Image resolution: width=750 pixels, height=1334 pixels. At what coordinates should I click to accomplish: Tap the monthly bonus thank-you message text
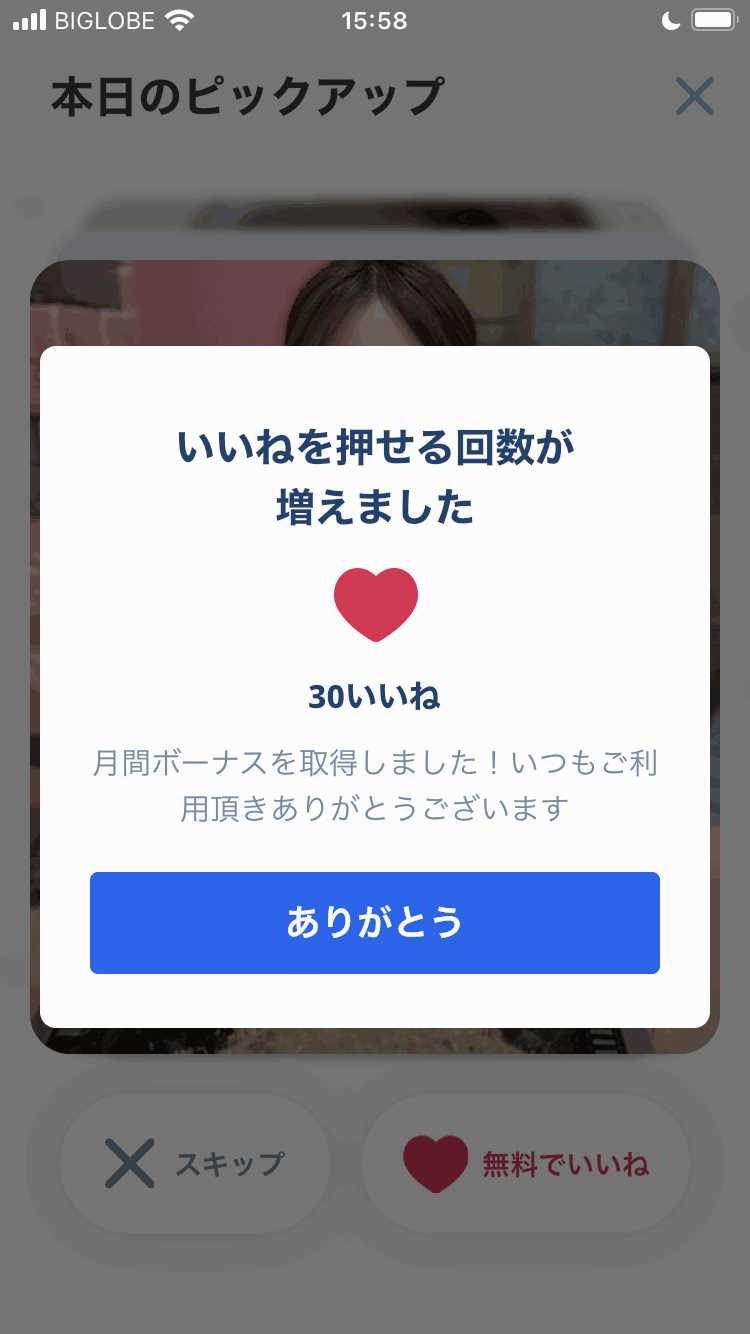point(375,786)
